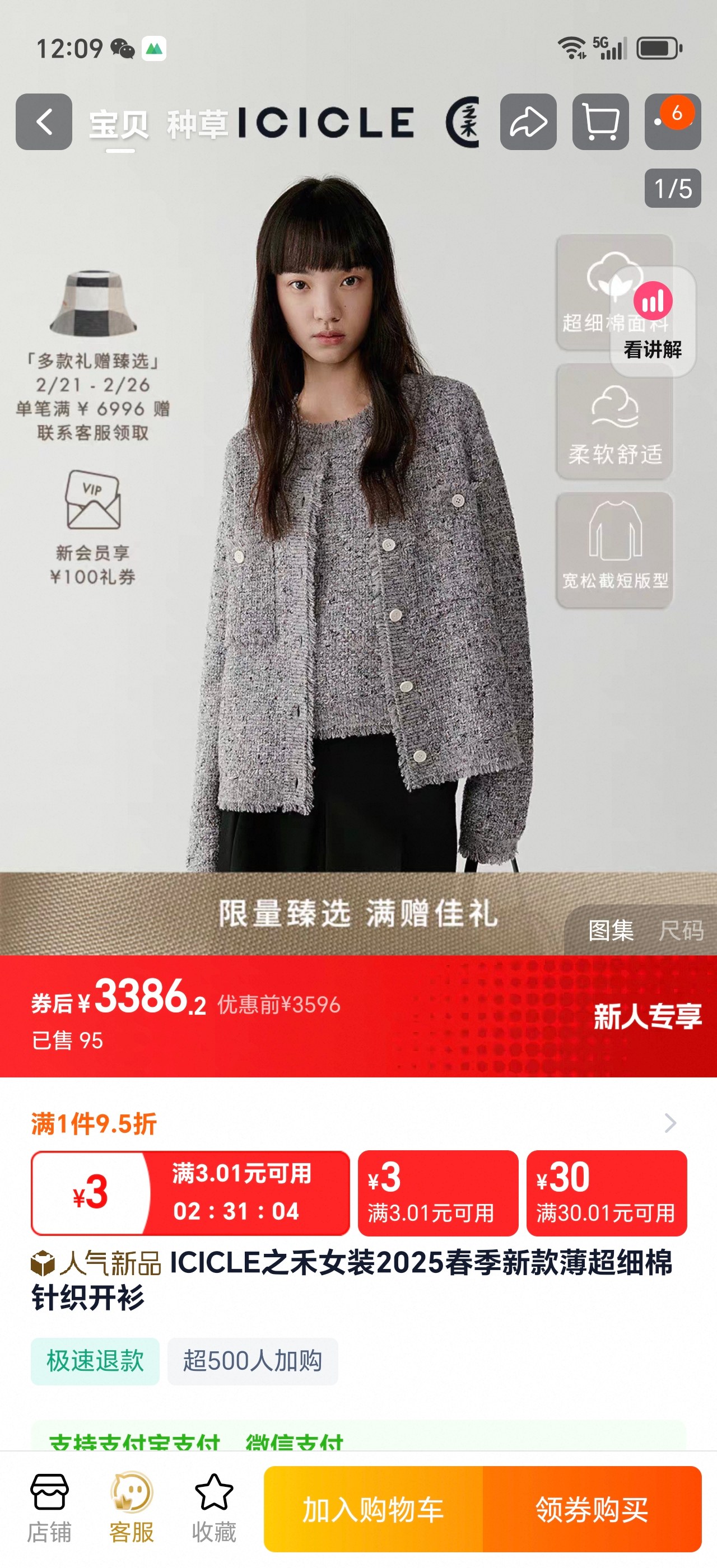Open the more options menu with badge
This screenshot has height=1568, width=717.
[x=672, y=122]
